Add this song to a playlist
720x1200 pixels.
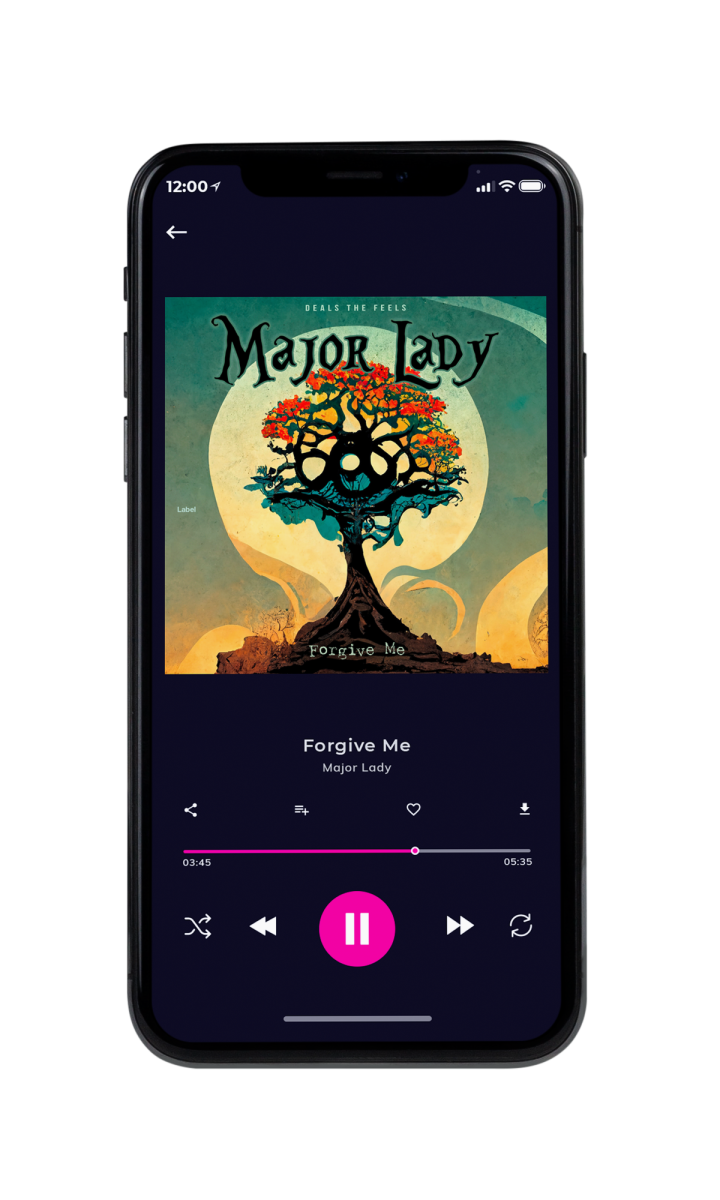pos(301,810)
